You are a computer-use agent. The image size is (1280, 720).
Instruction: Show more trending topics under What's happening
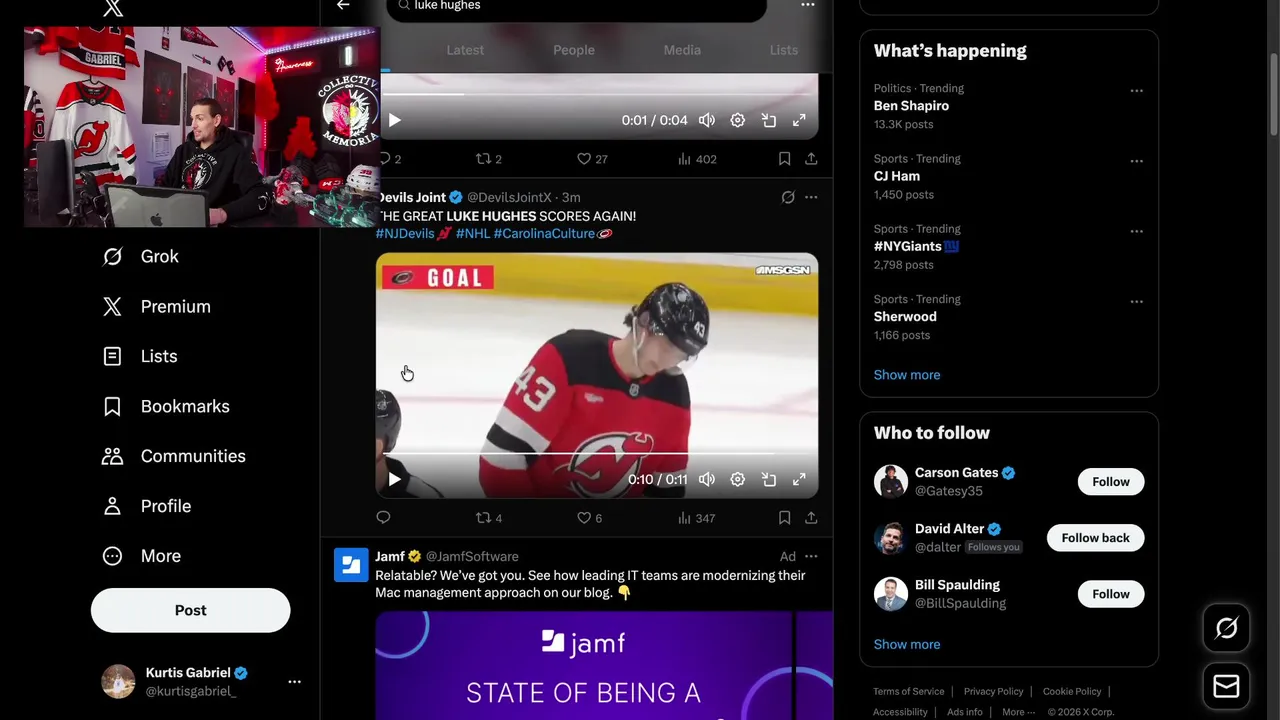pyautogui.click(x=906, y=375)
